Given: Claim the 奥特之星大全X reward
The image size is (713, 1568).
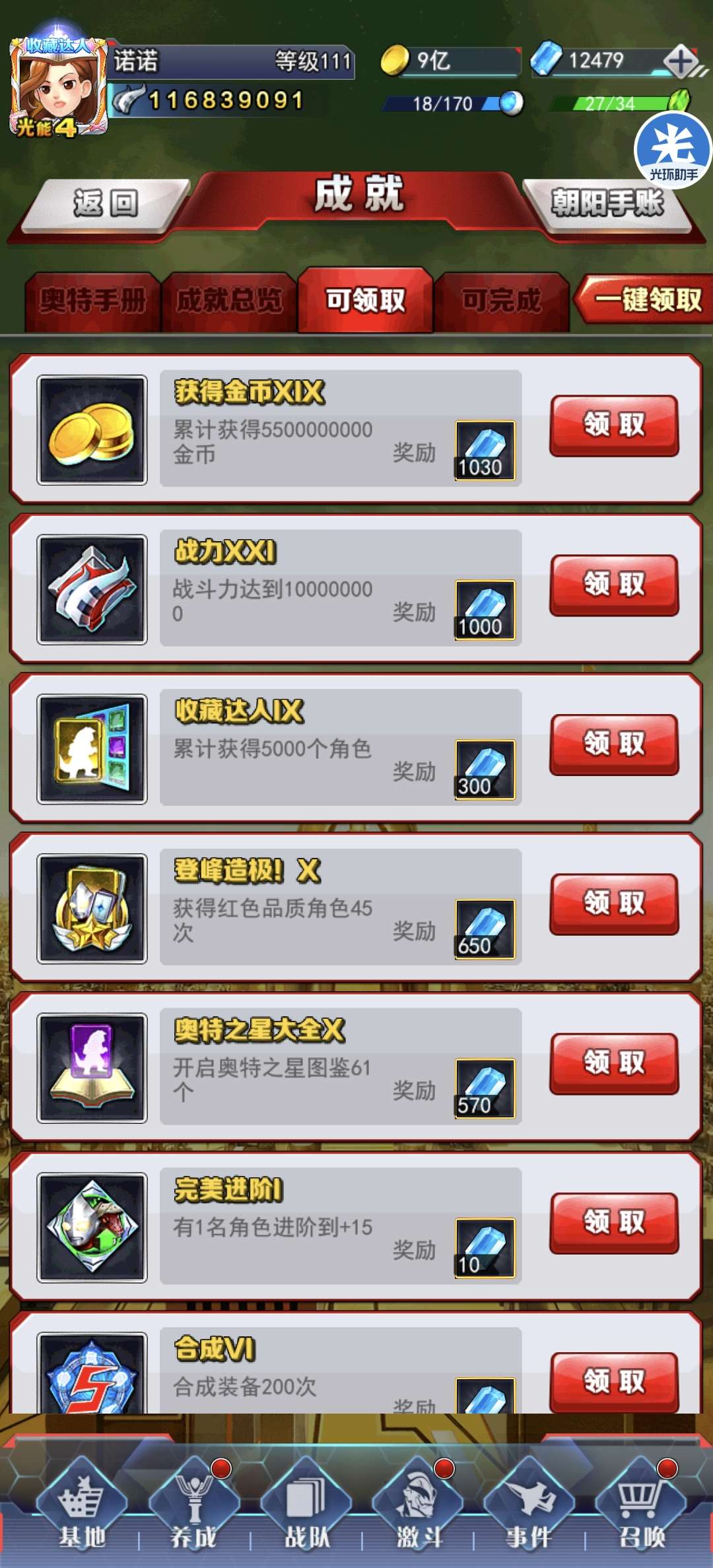Looking at the screenshot, I should point(614,1063).
